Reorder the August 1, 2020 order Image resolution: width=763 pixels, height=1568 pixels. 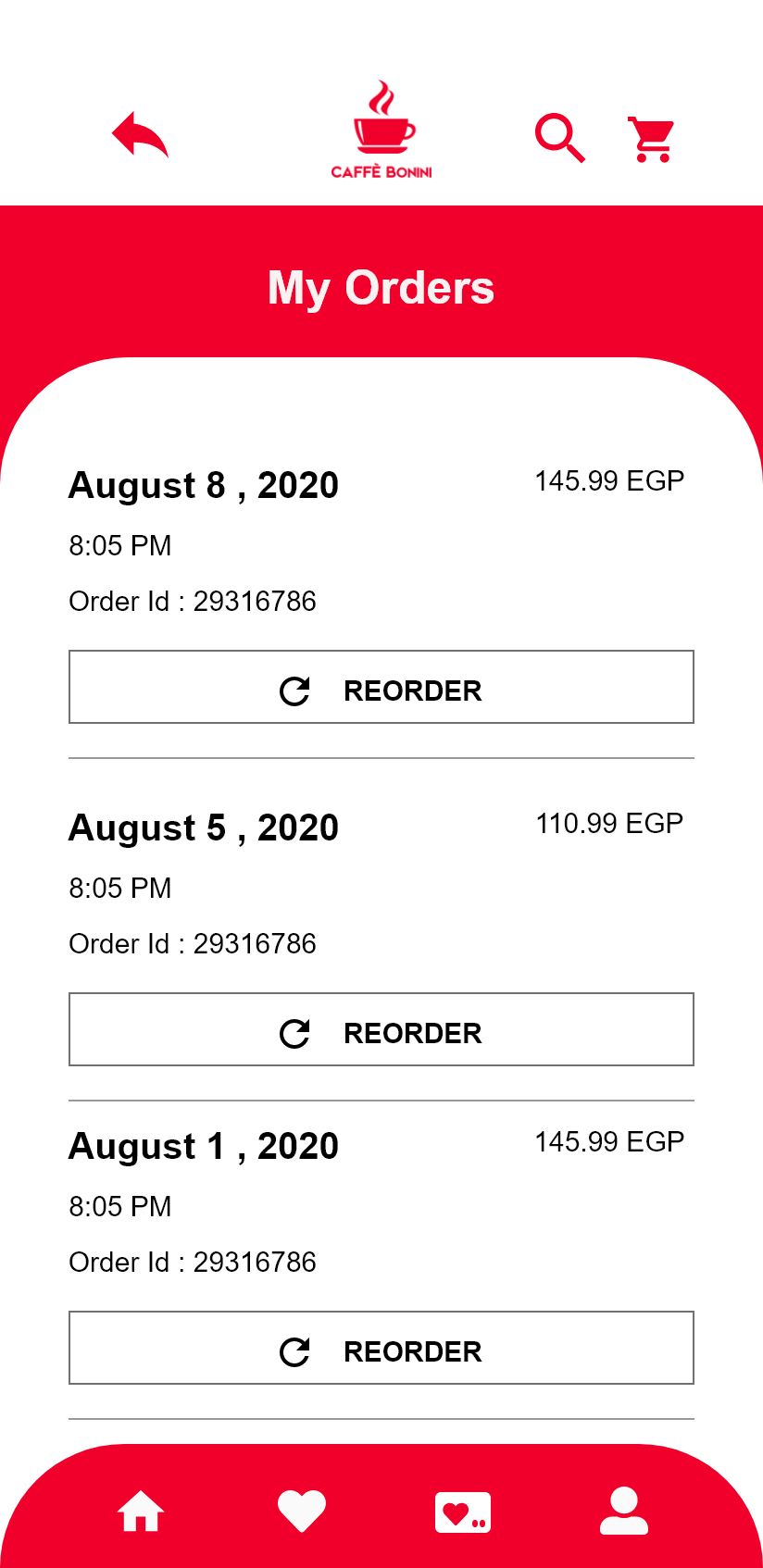coord(381,1348)
